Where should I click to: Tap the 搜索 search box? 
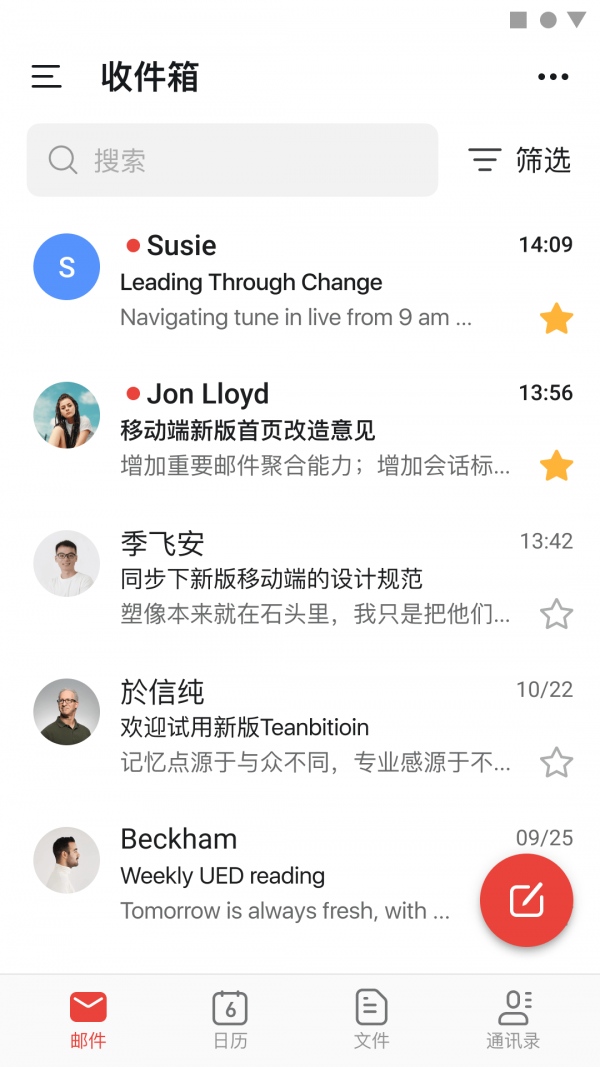[x=232, y=160]
